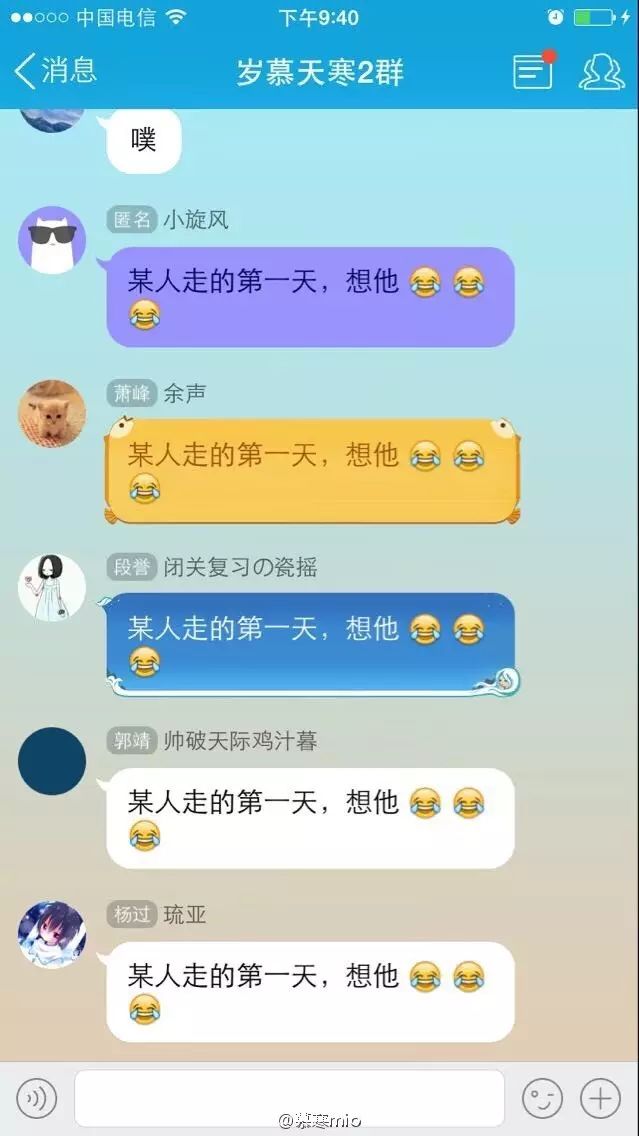The width and height of the screenshot is (639, 1136).
Task: Open the group notice board icon
Action: coord(534,70)
